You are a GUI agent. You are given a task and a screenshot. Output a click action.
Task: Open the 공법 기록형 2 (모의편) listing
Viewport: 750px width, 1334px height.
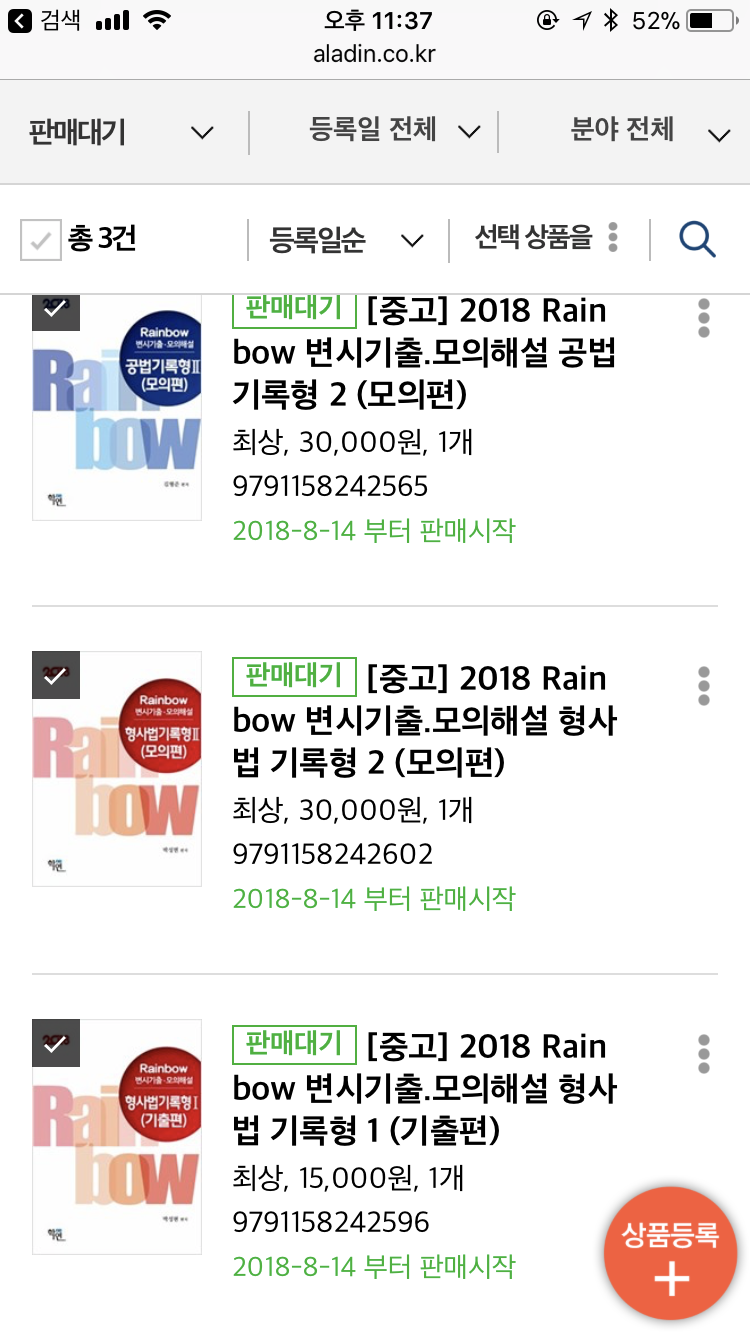point(423,354)
